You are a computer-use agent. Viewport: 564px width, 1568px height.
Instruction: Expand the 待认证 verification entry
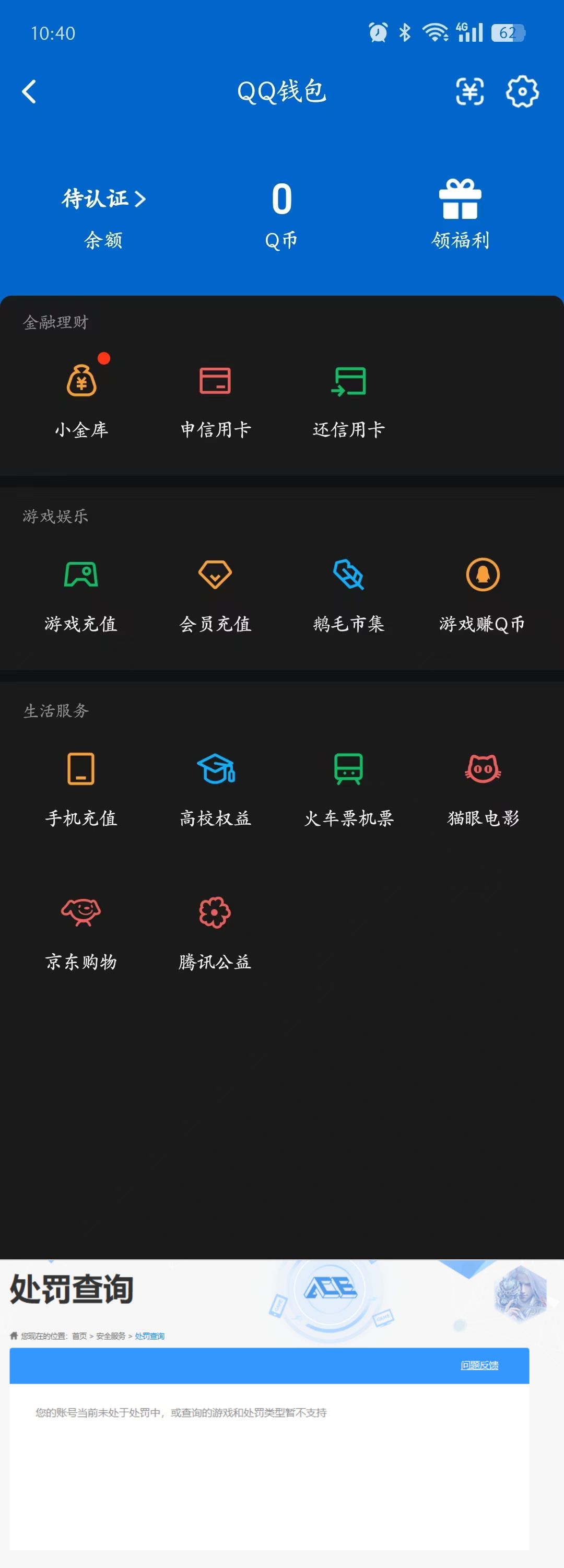tap(103, 198)
